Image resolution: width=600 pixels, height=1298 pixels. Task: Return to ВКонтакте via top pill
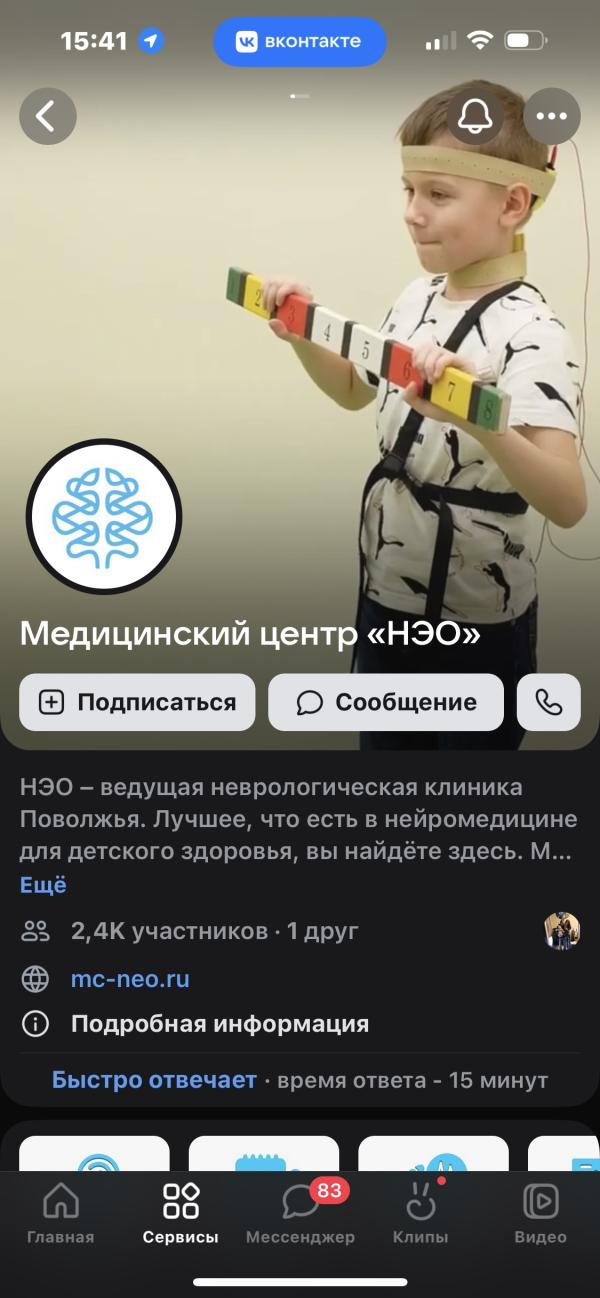(x=300, y=42)
